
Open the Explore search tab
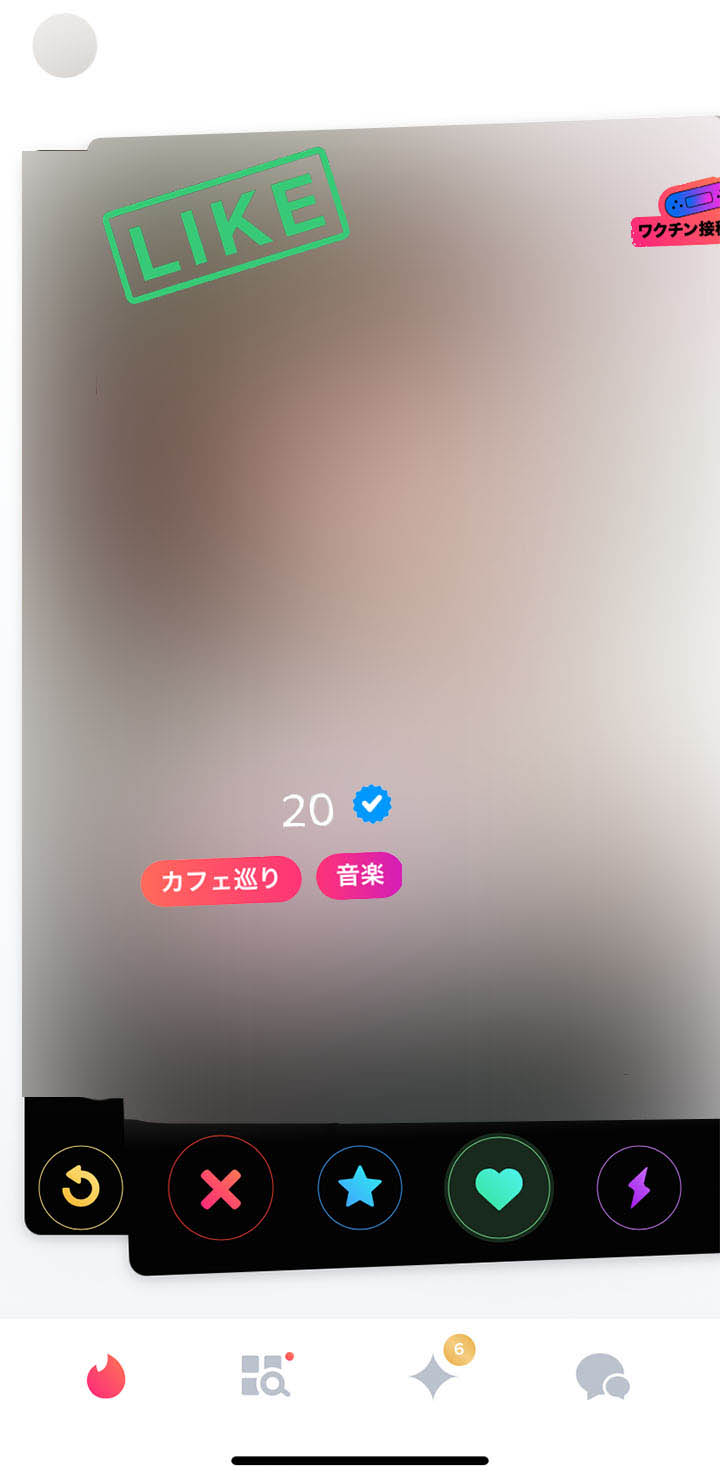[266, 1376]
